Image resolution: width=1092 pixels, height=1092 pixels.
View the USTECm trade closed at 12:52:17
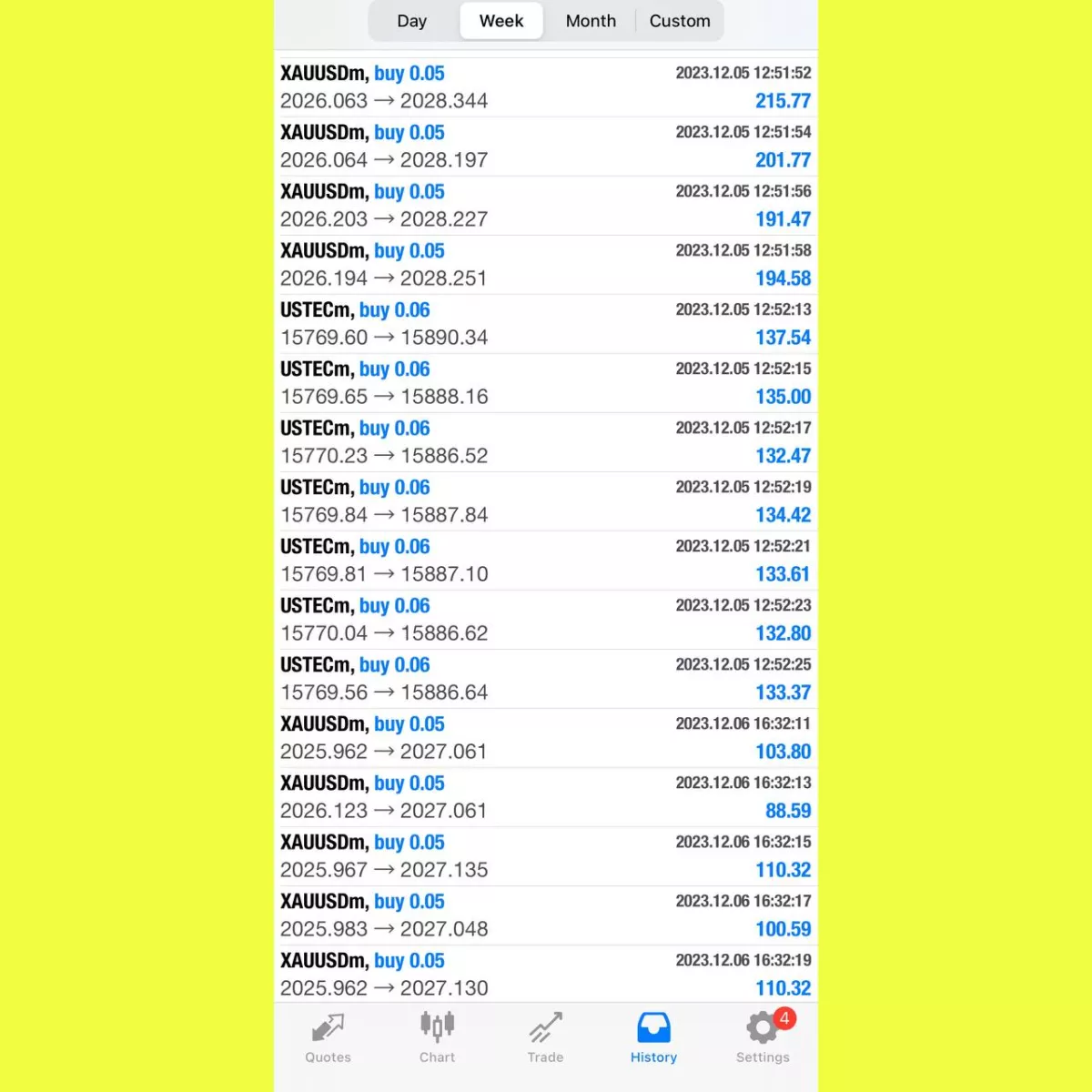[545, 442]
